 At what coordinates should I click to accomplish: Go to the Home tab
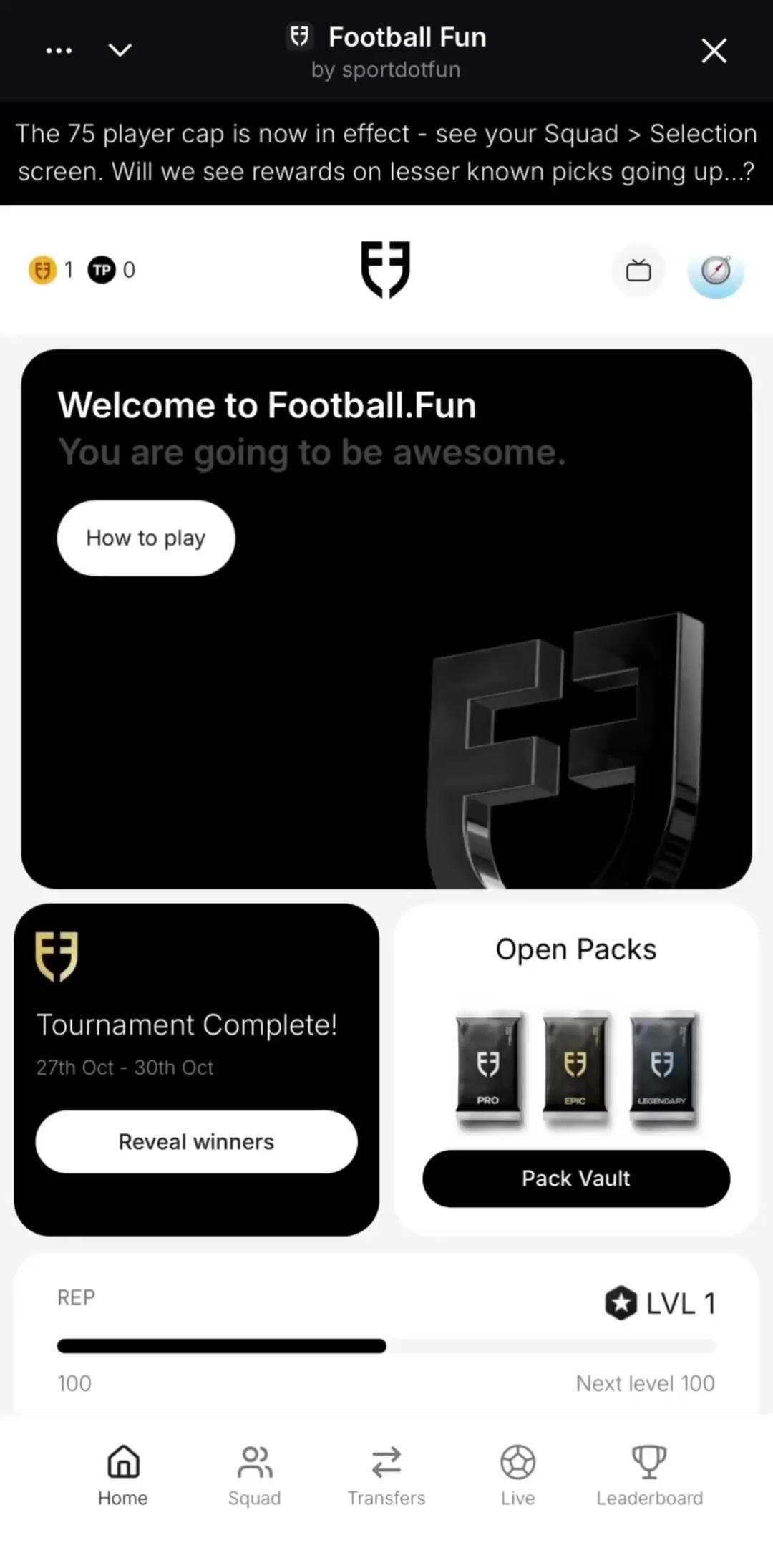(x=123, y=1475)
